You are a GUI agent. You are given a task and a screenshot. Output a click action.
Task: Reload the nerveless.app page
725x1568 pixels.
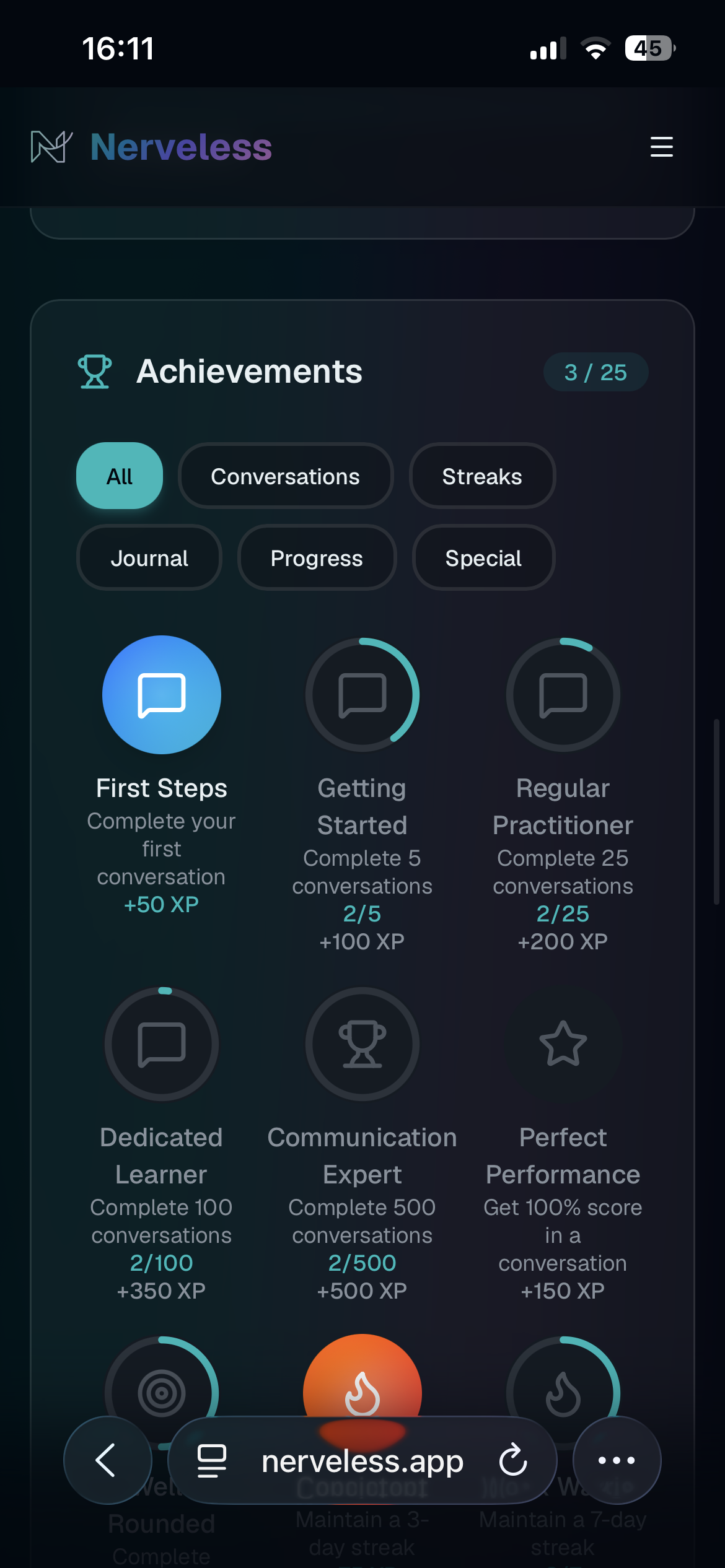(x=513, y=1460)
